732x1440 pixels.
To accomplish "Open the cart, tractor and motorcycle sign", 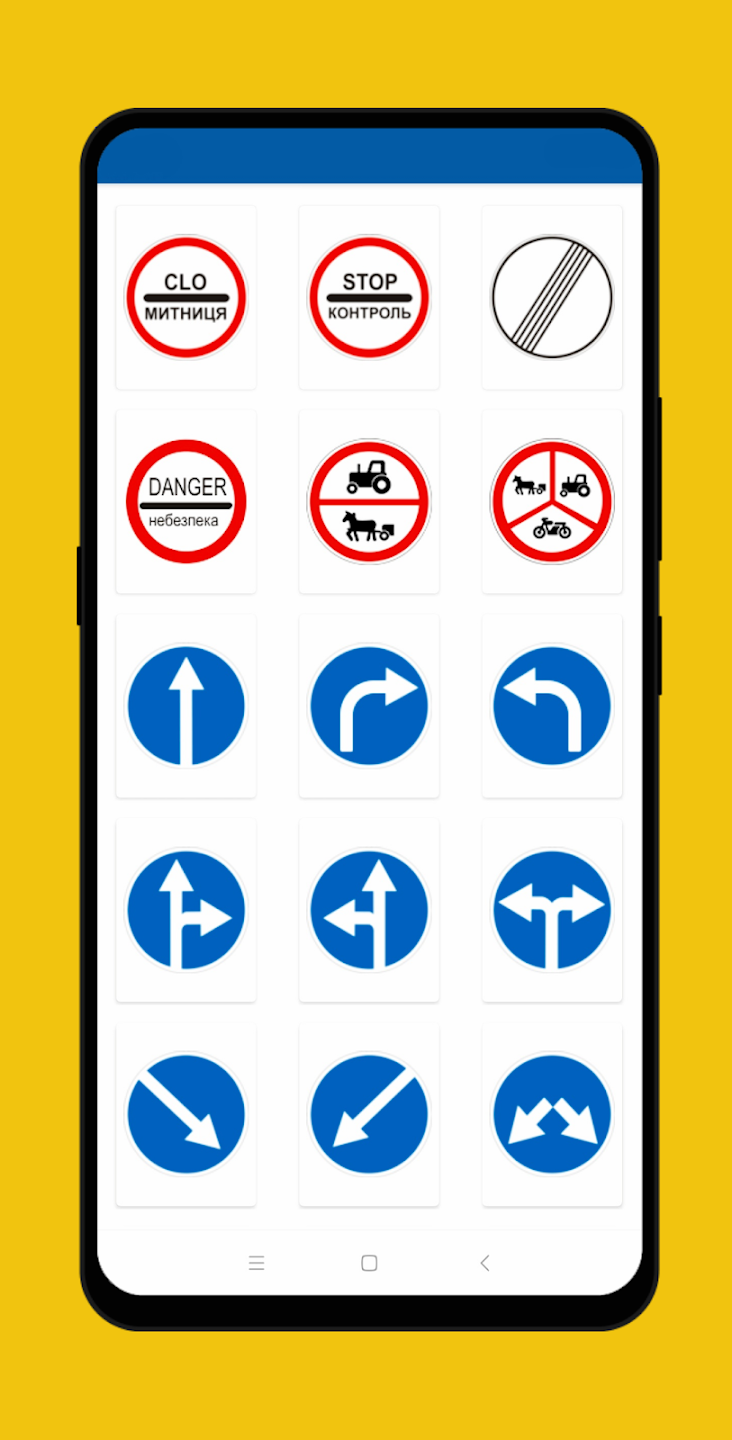I will [552, 501].
